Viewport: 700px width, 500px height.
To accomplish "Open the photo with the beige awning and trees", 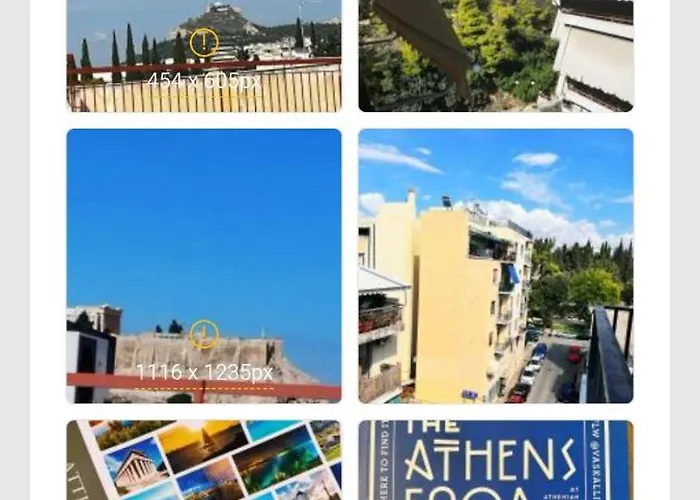I will click(495, 55).
